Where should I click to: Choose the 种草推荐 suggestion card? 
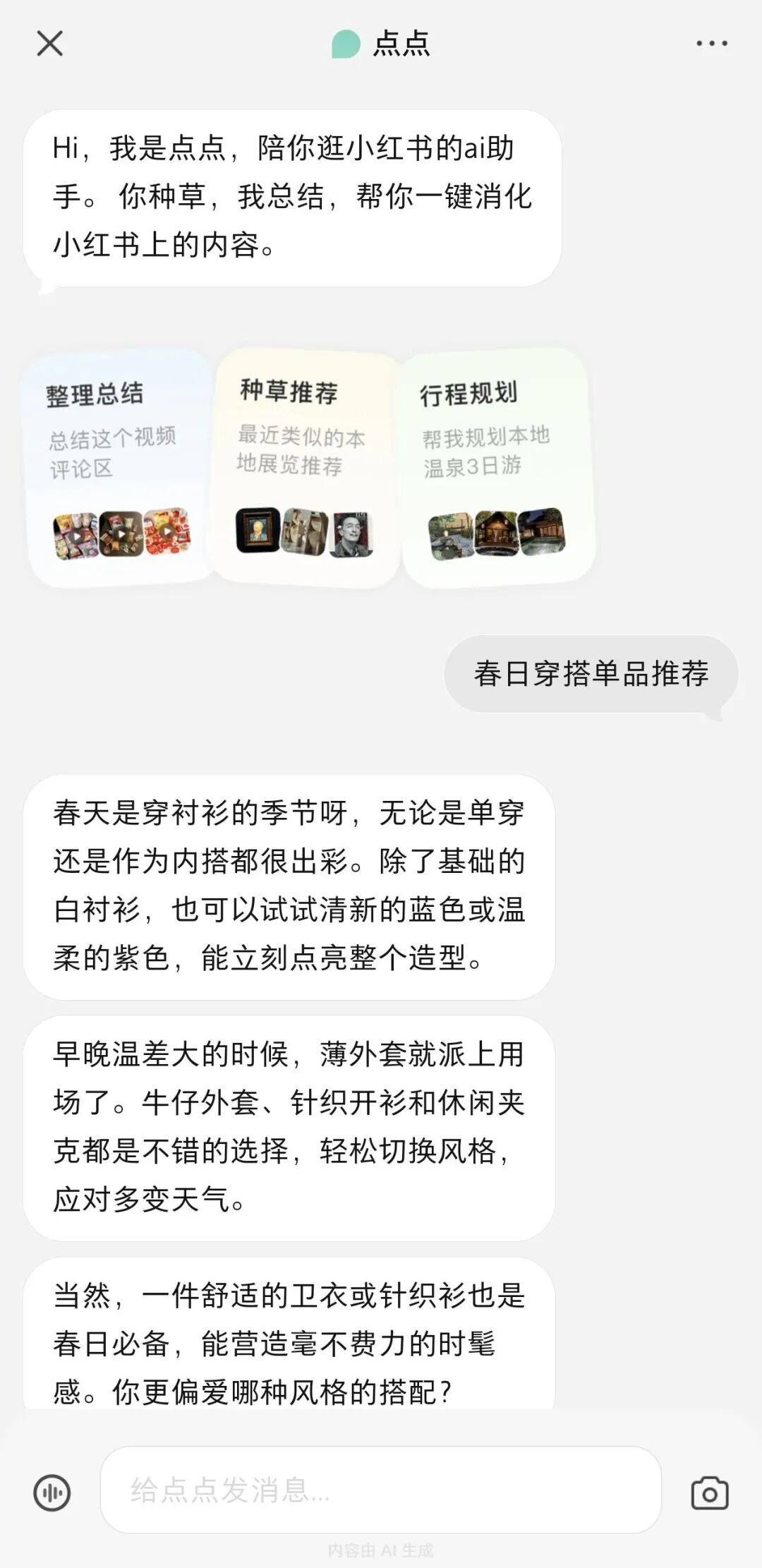tap(305, 466)
